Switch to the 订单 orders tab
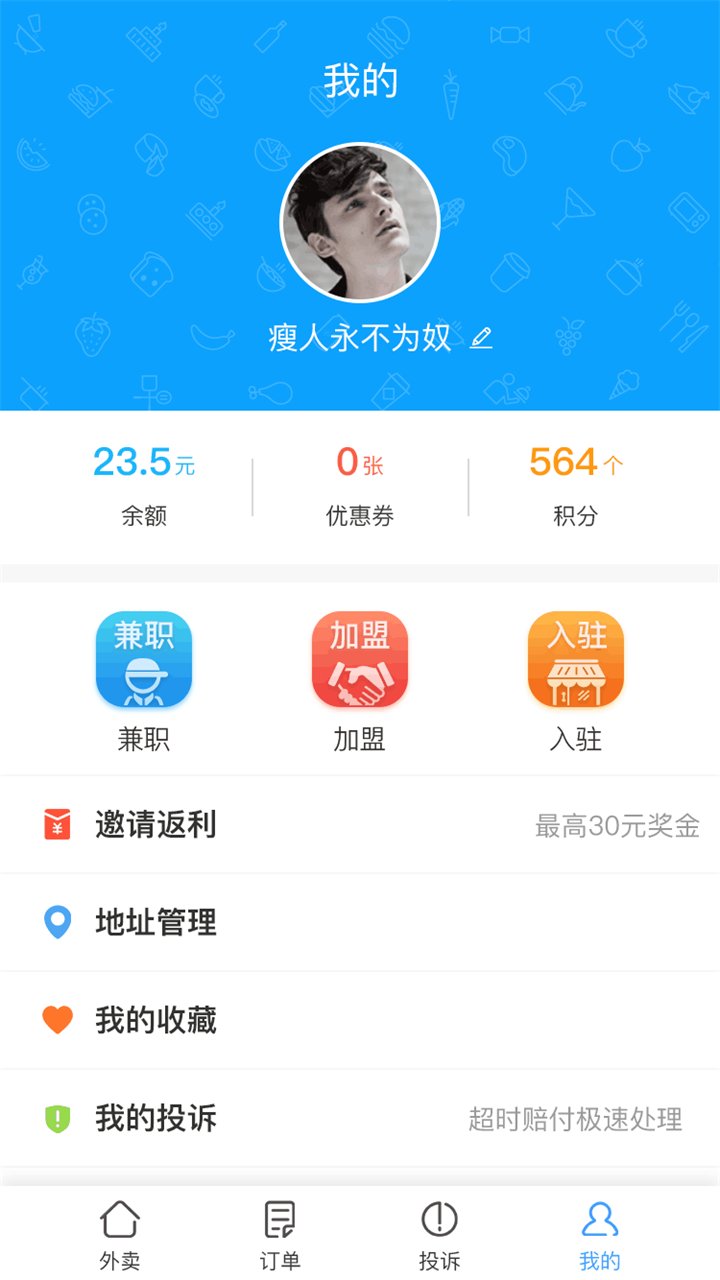The width and height of the screenshot is (720, 1280). (280, 1234)
